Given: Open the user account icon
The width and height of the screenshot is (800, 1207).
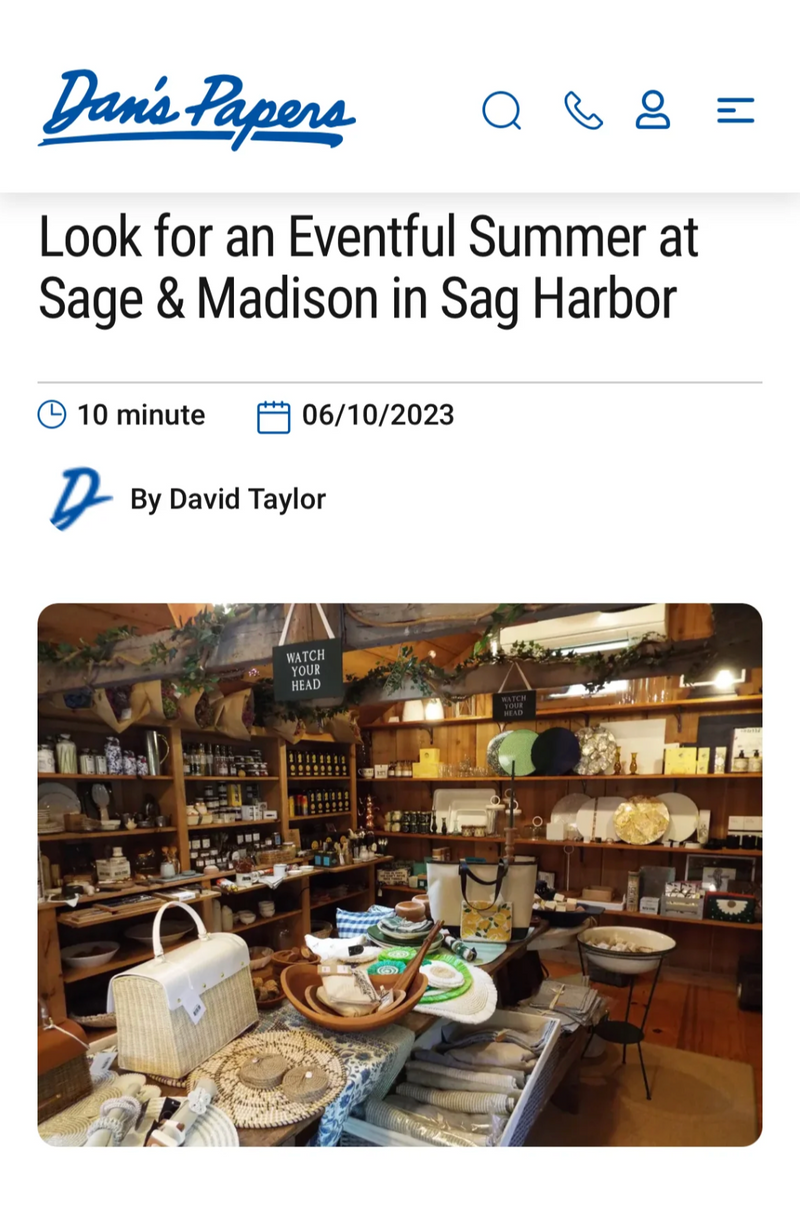Looking at the screenshot, I should pyautogui.click(x=653, y=110).
